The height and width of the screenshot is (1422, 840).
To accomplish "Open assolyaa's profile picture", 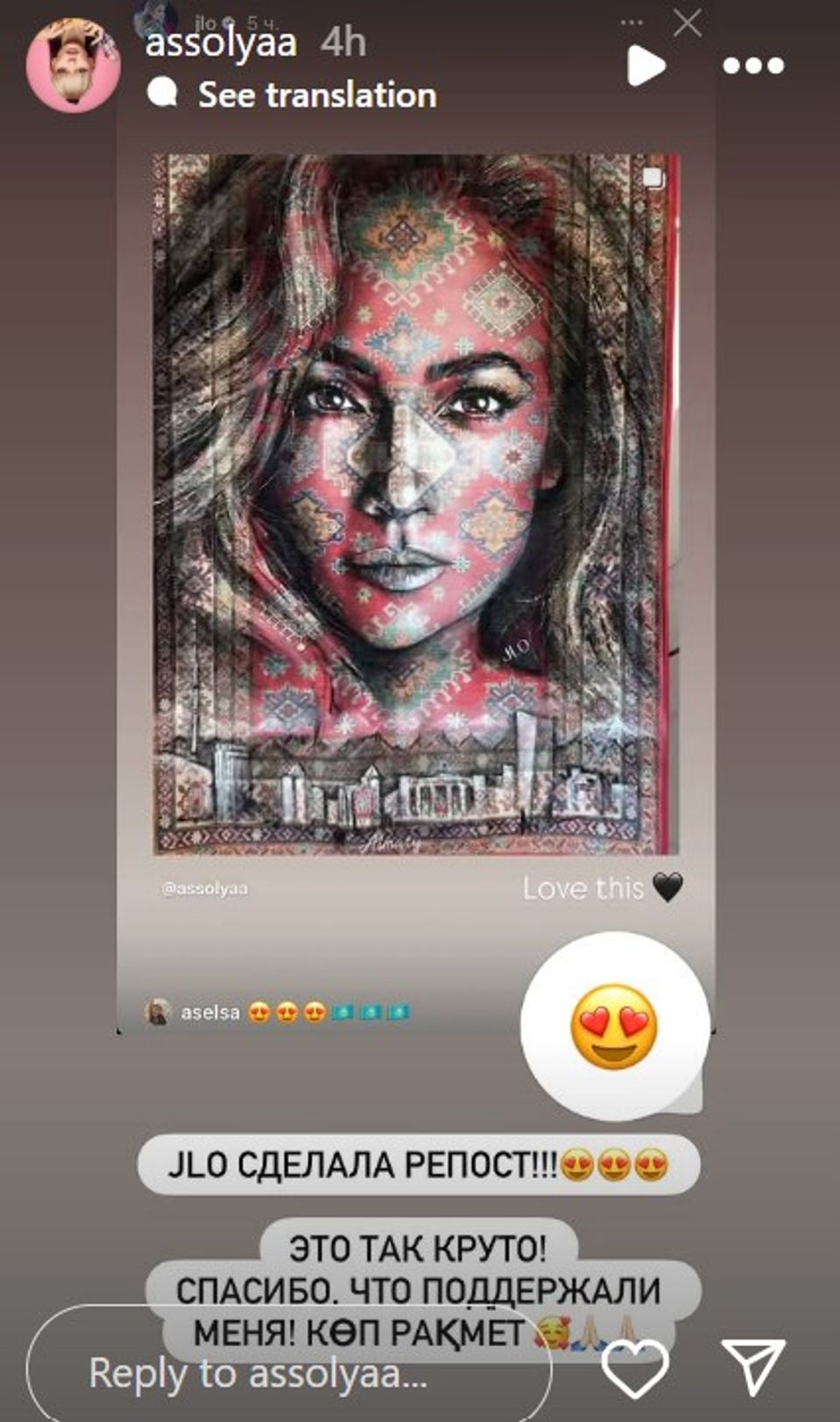I will (x=73, y=66).
